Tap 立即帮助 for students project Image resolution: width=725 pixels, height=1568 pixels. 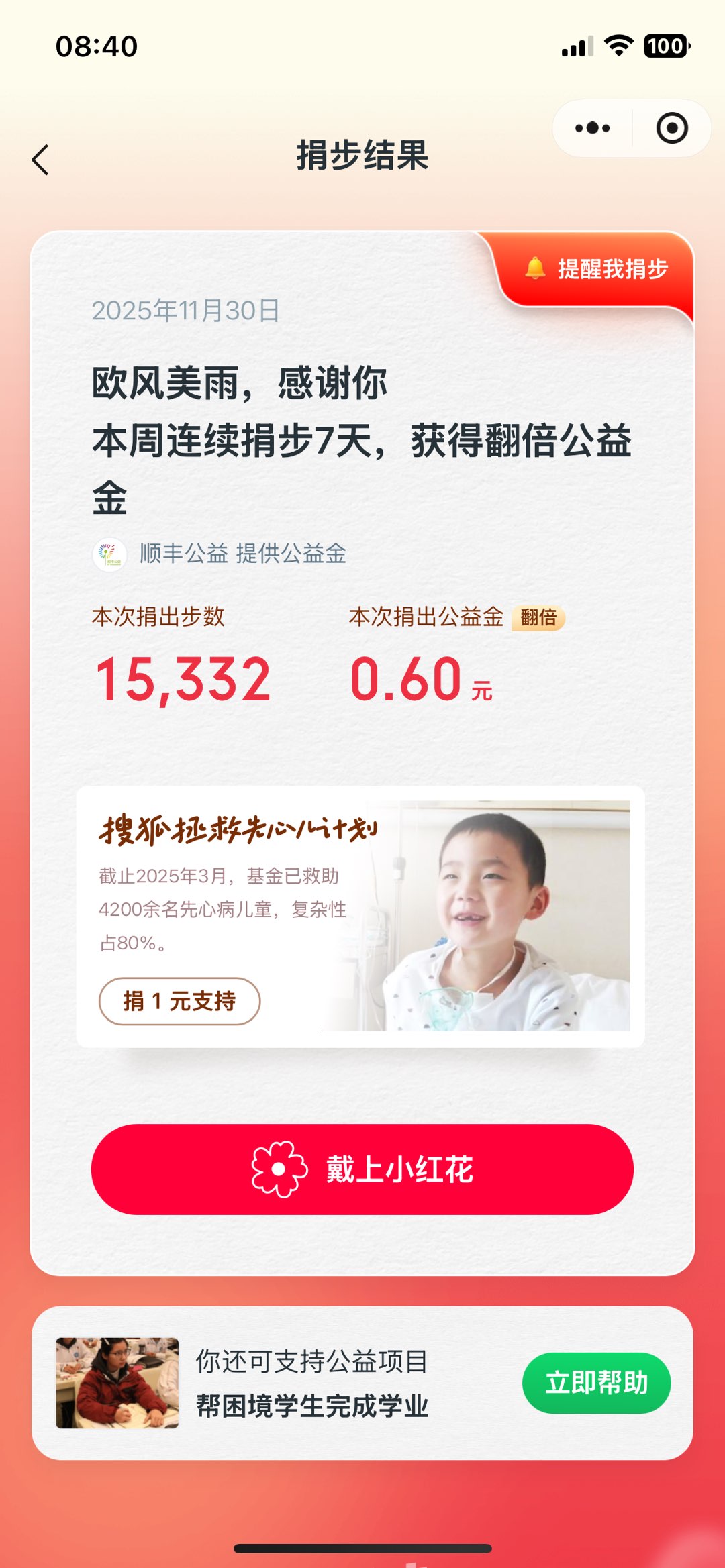[x=596, y=1383]
